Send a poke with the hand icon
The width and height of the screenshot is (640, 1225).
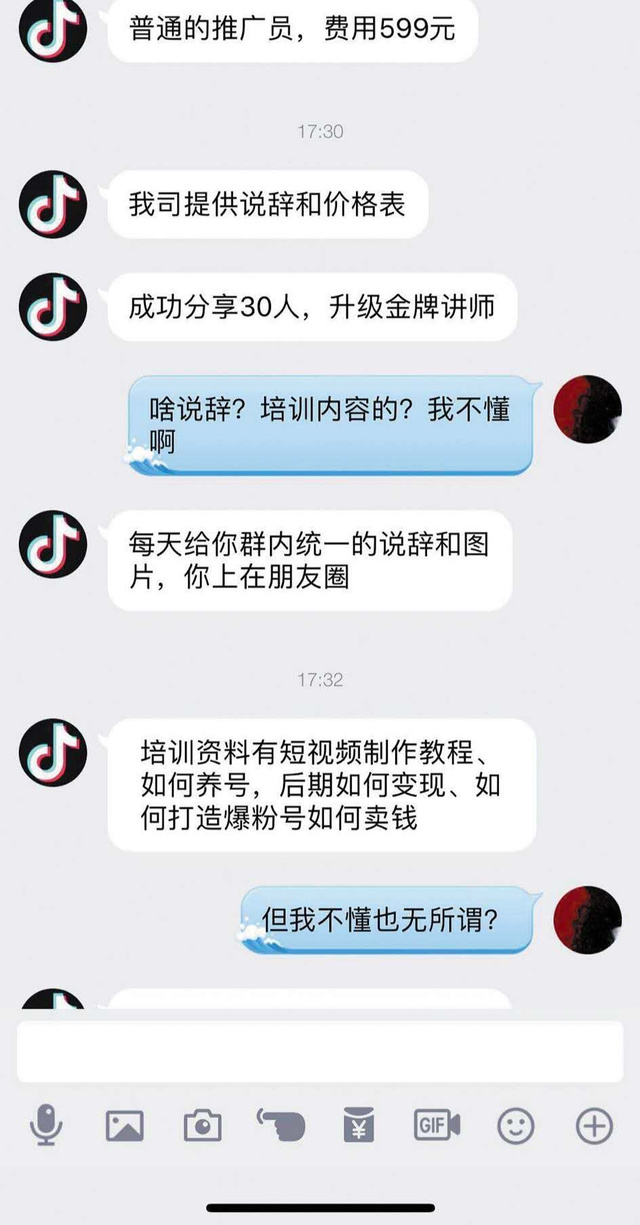tap(281, 1125)
